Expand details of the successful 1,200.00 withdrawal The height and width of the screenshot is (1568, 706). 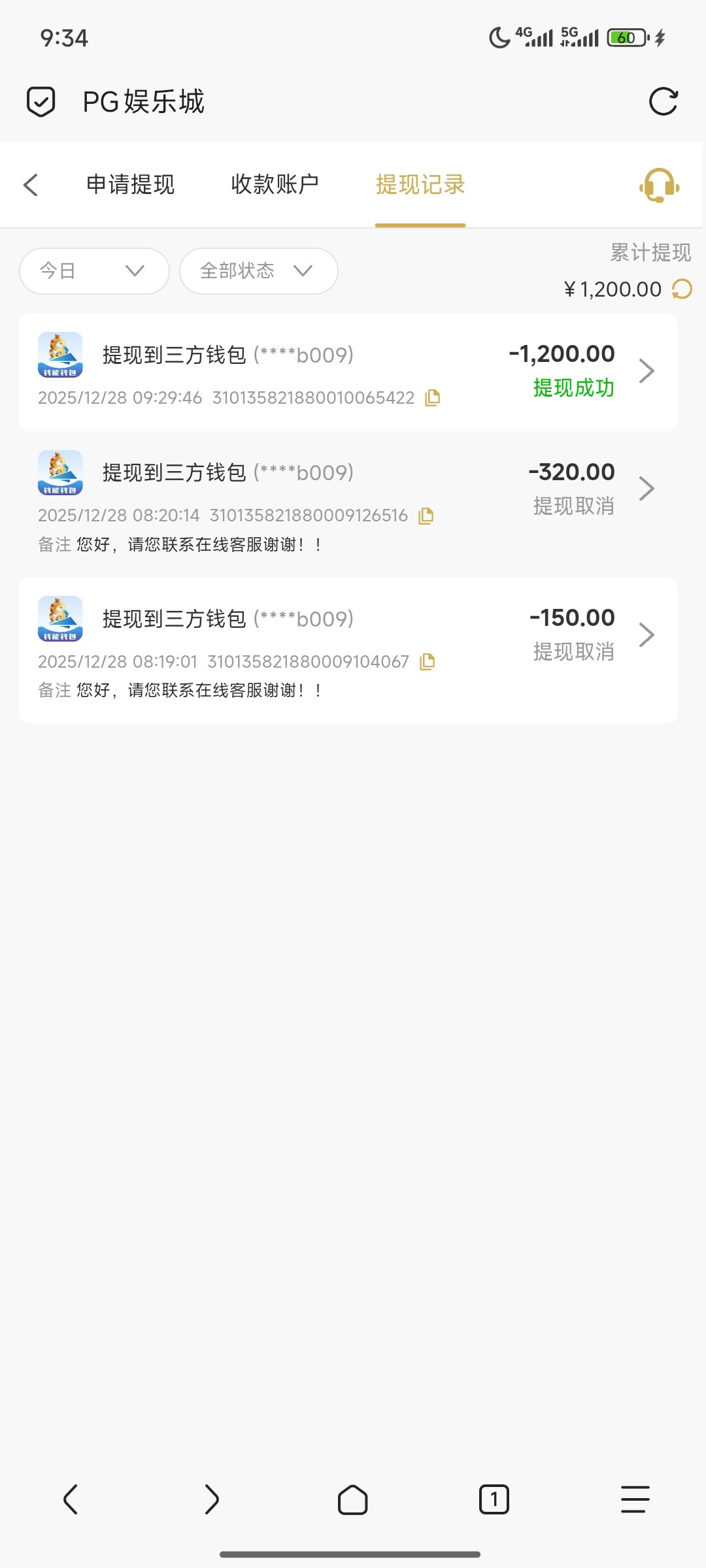coord(647,370)
